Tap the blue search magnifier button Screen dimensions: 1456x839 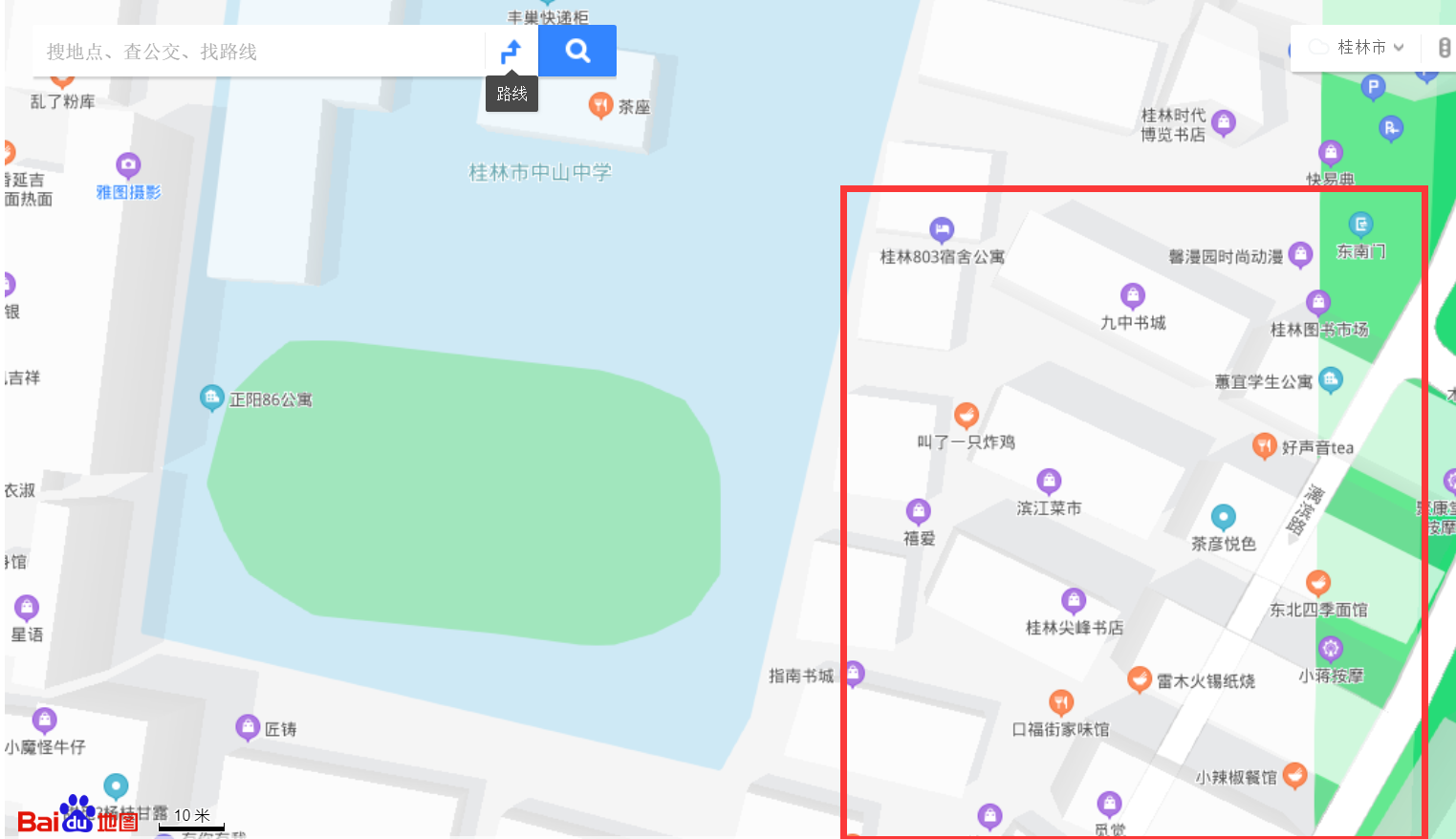(x=577, y=52)
